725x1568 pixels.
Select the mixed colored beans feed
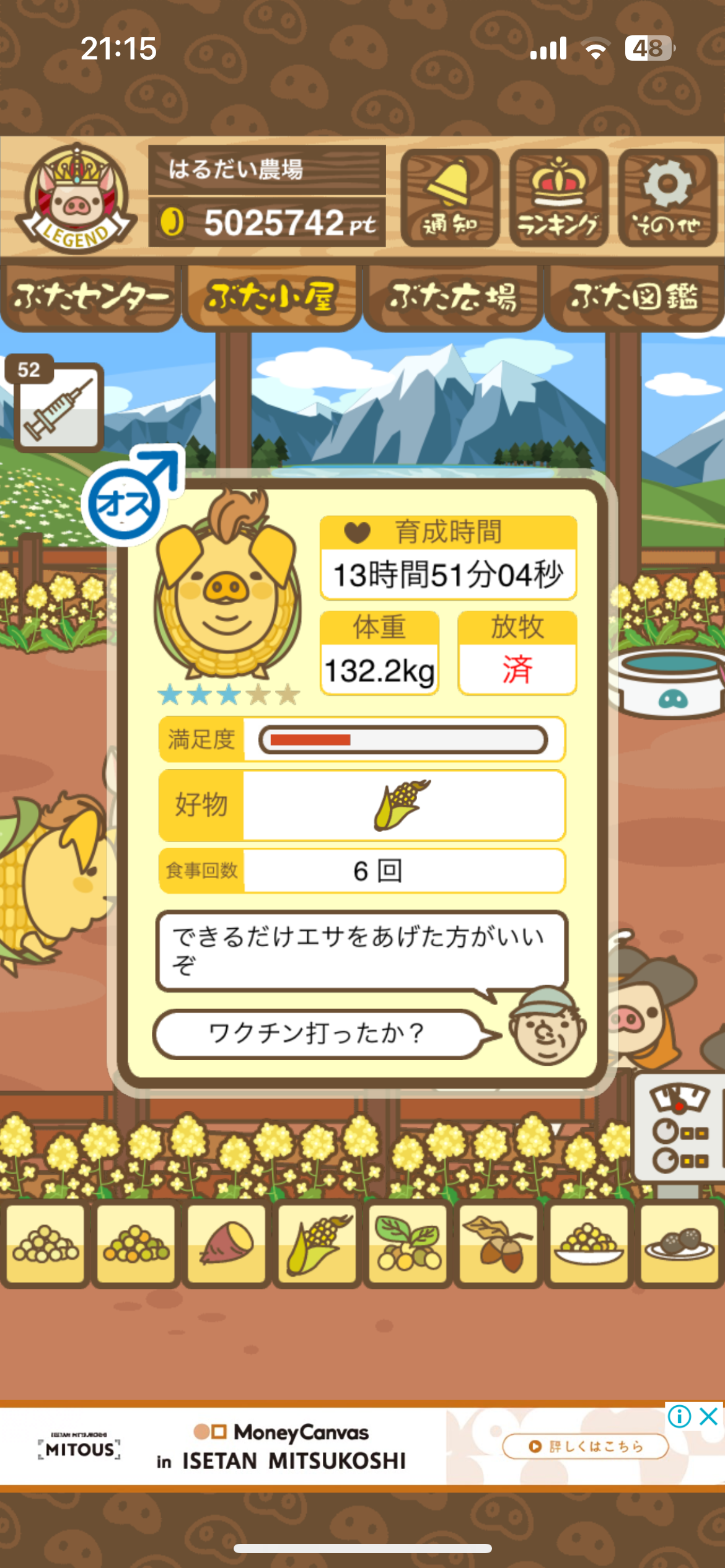[x=136, y=1244]
